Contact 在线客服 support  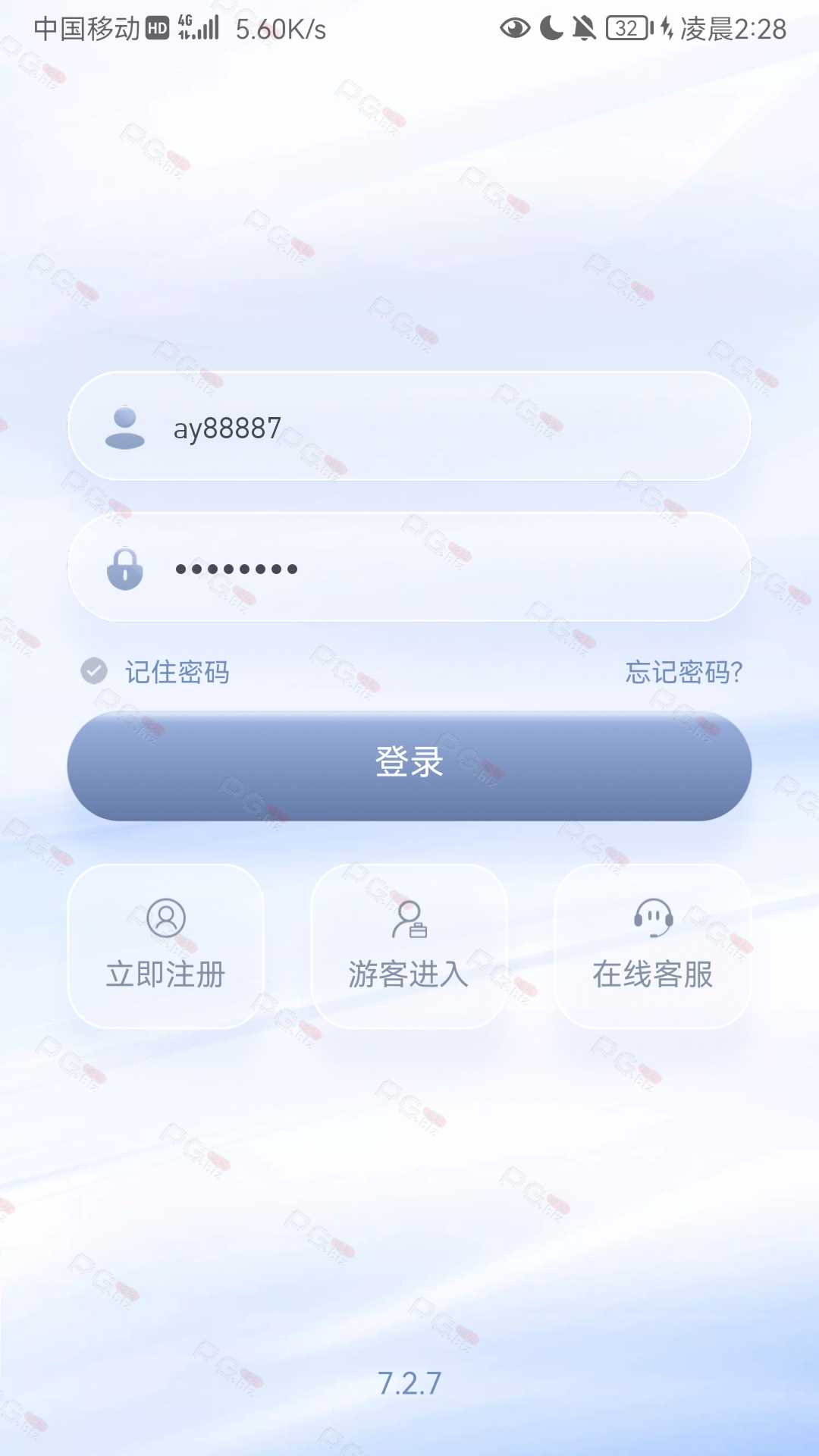653,946
